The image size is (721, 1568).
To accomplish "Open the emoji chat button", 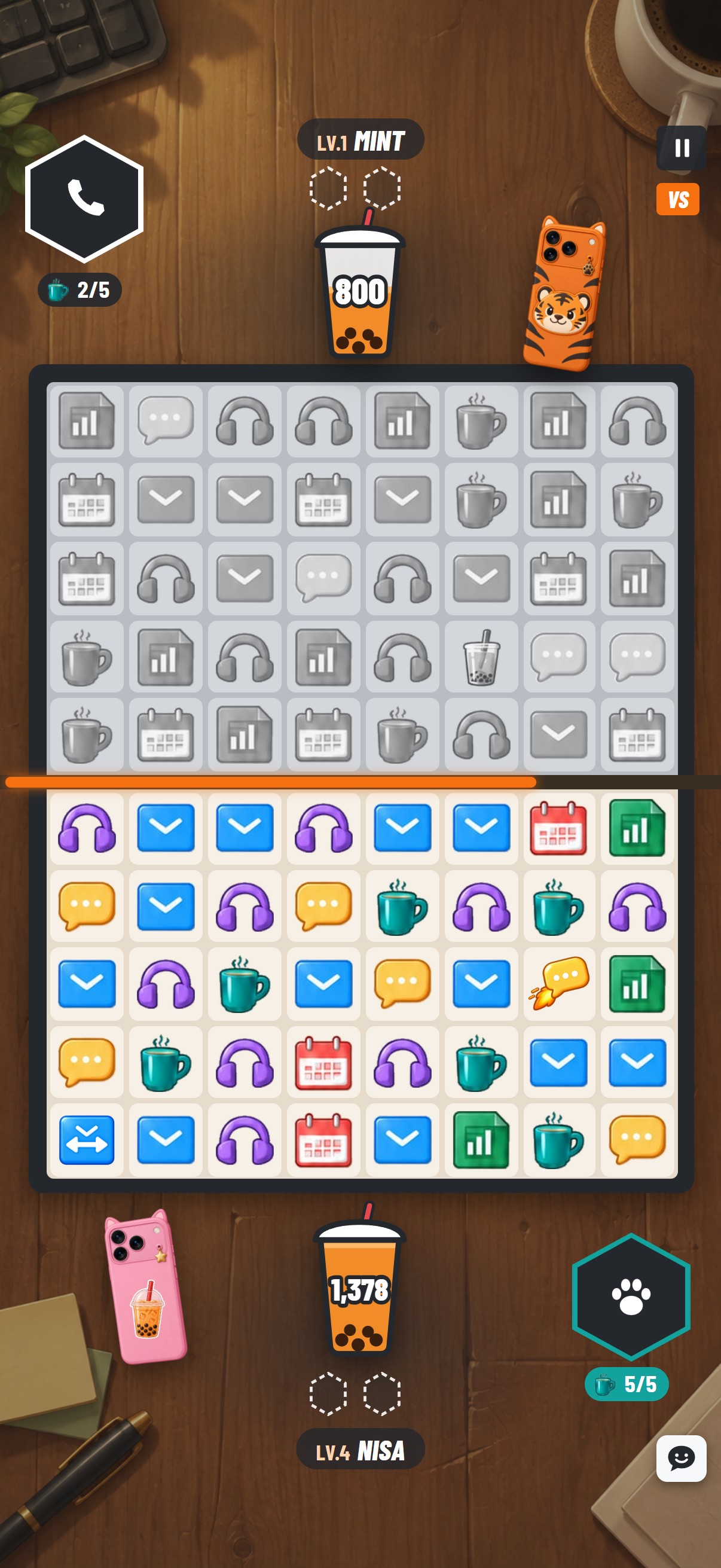I will click(682, 1458).
